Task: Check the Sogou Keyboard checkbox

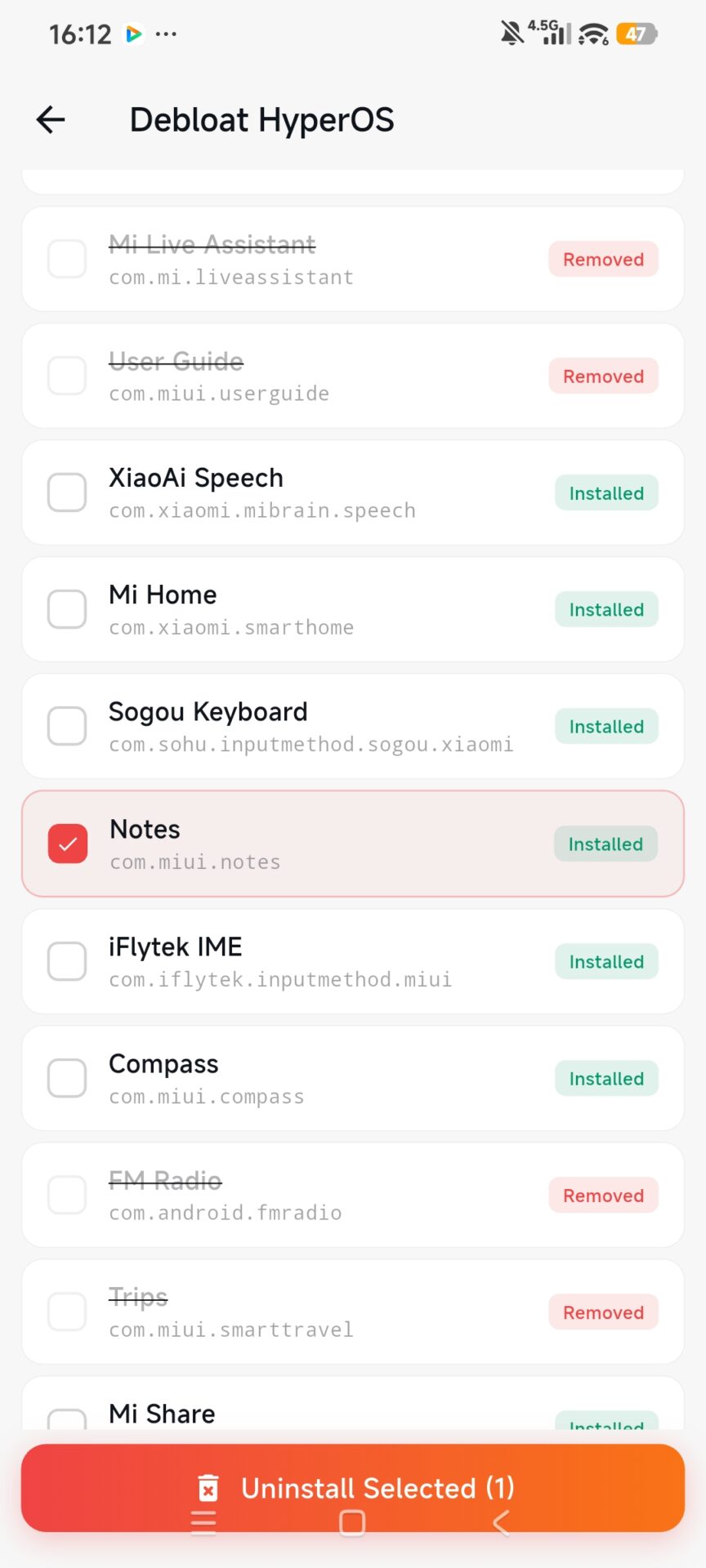Action: pyautogui.click(x=68, y=726)
